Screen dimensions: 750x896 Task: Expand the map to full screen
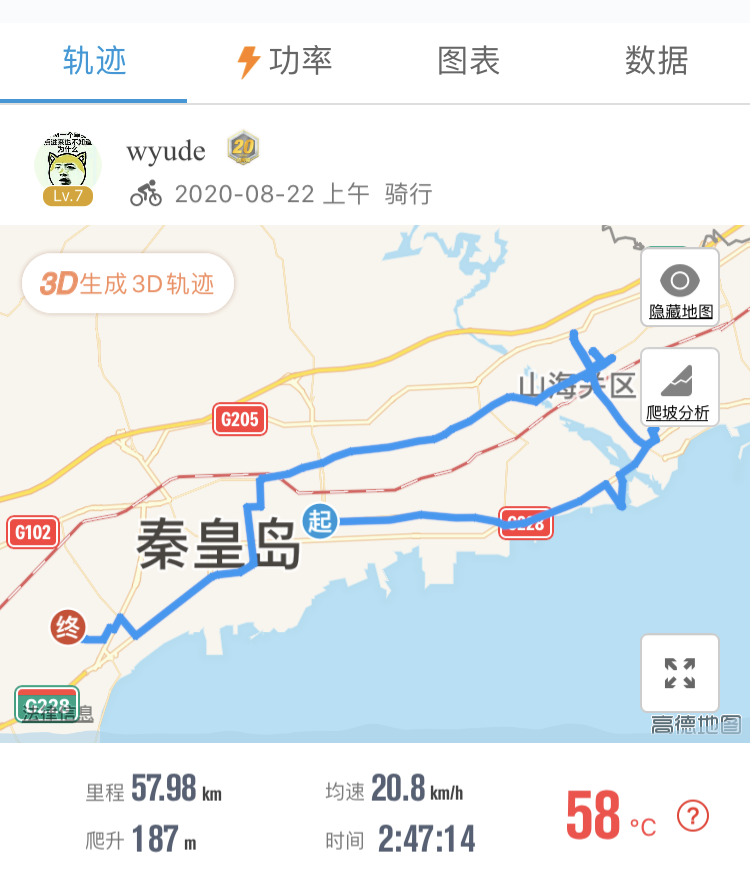click(x=680, y=673)
